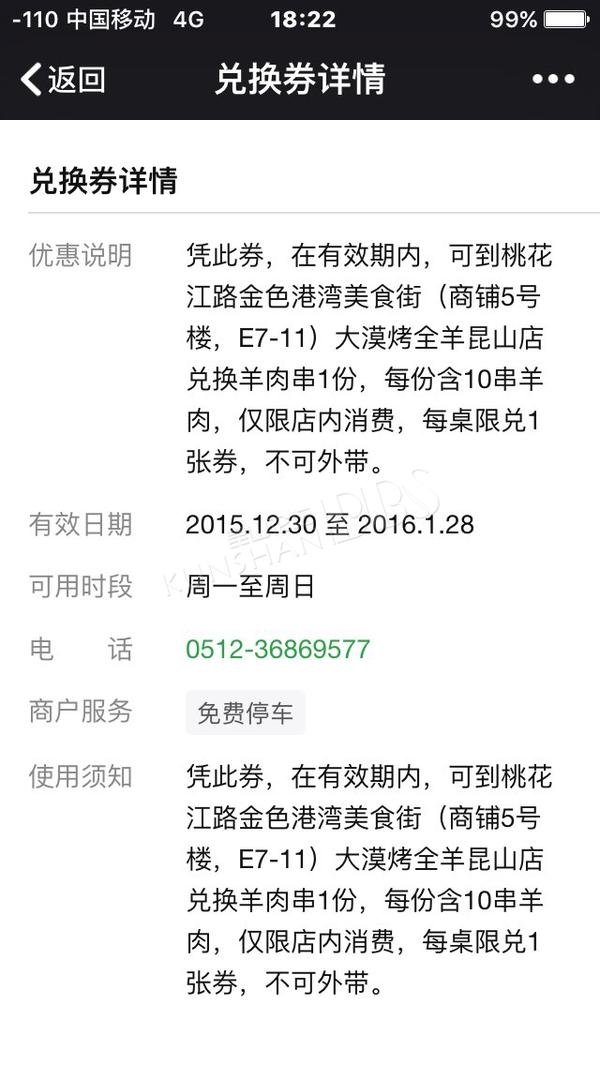Go back using the 返回 button

pos(63,79)
